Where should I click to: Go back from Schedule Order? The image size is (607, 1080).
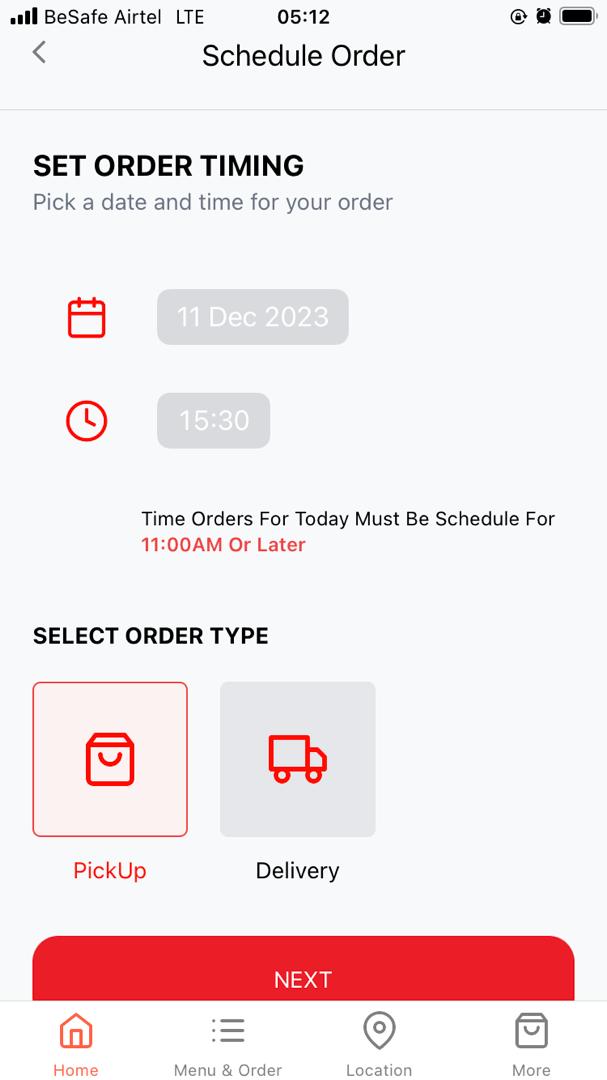[x=39, y=52]
